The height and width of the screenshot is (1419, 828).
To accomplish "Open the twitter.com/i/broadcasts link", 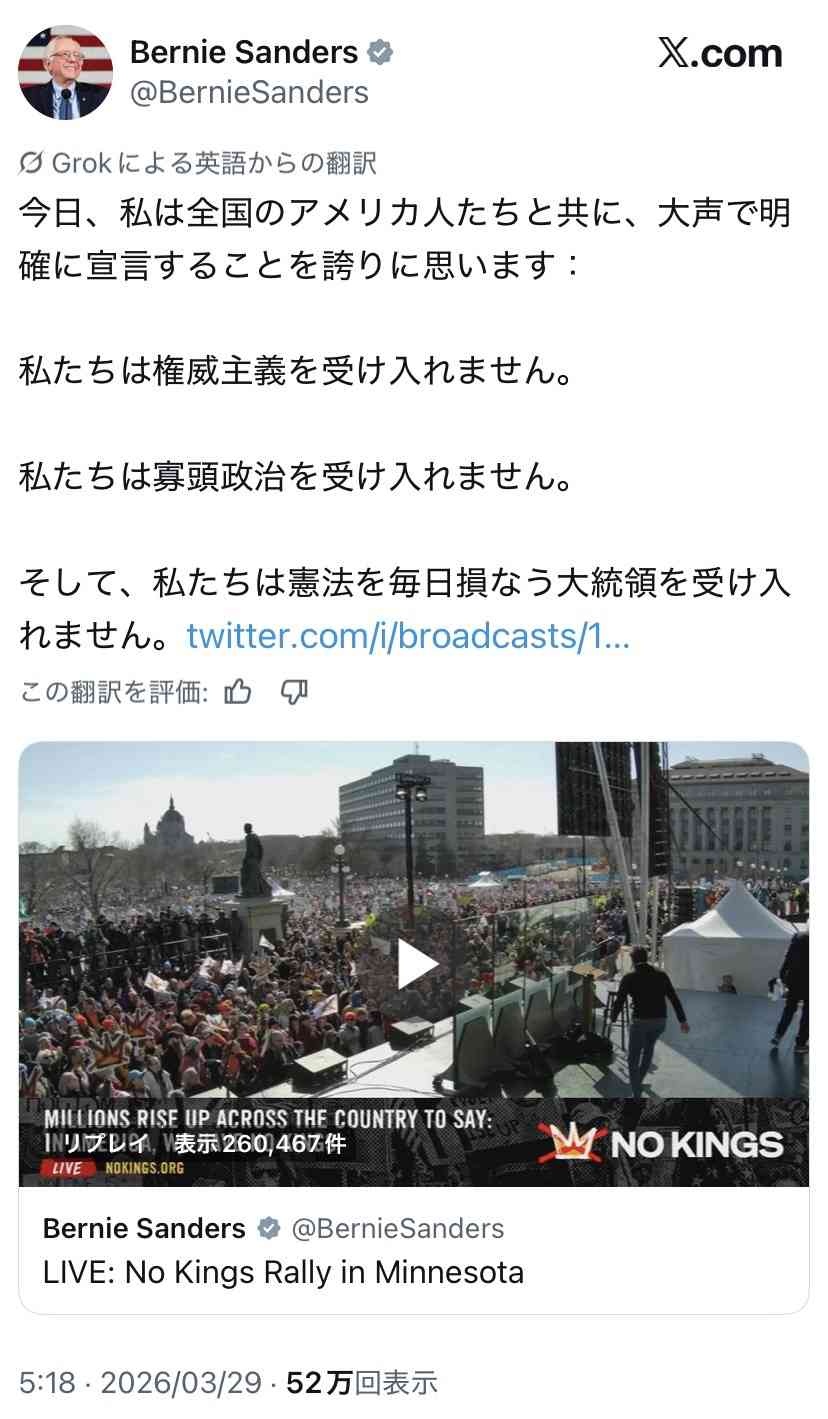I will 408,635.
